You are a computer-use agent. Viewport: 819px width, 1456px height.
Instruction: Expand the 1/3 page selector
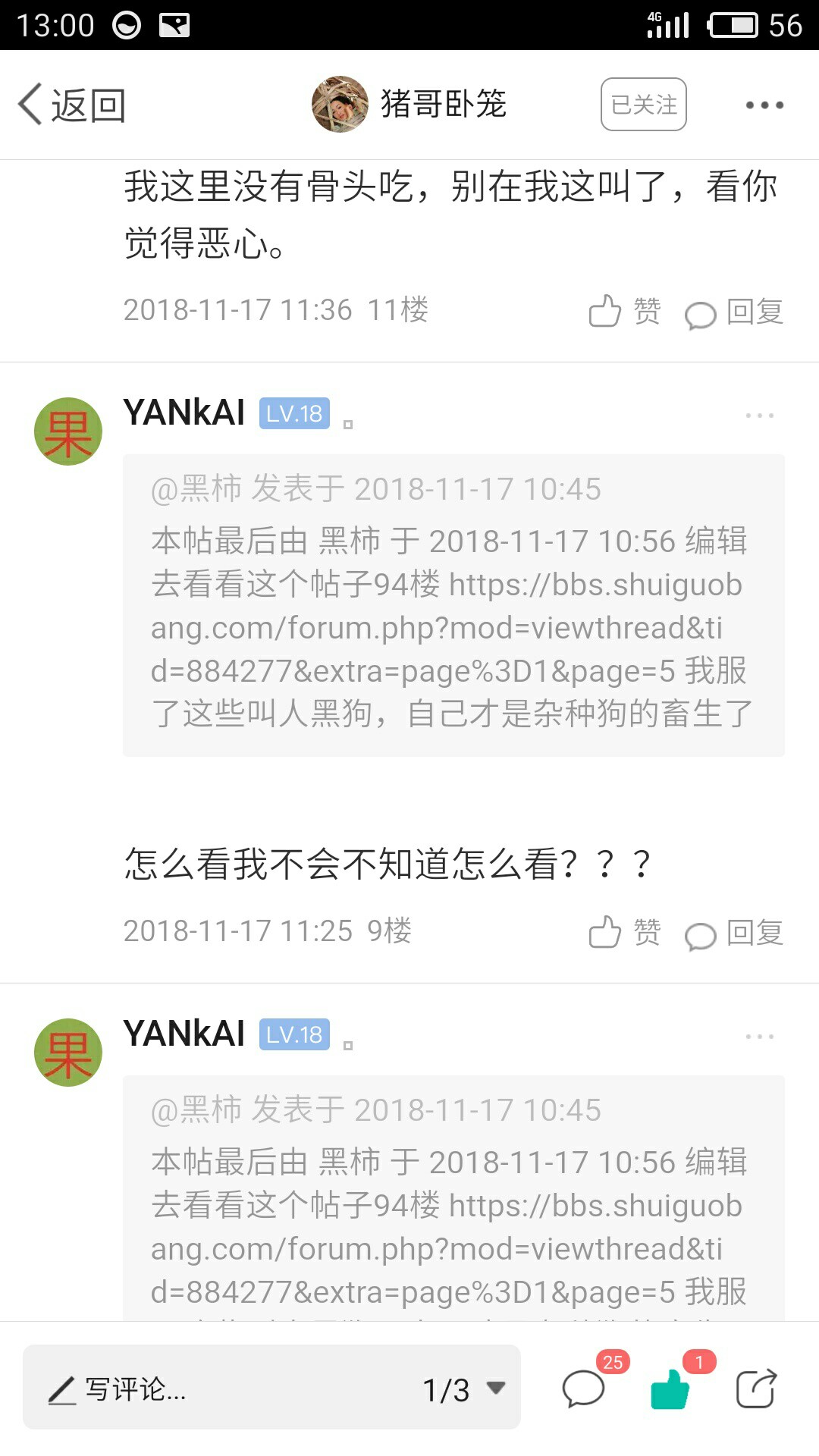click(x=464, y=1389)
